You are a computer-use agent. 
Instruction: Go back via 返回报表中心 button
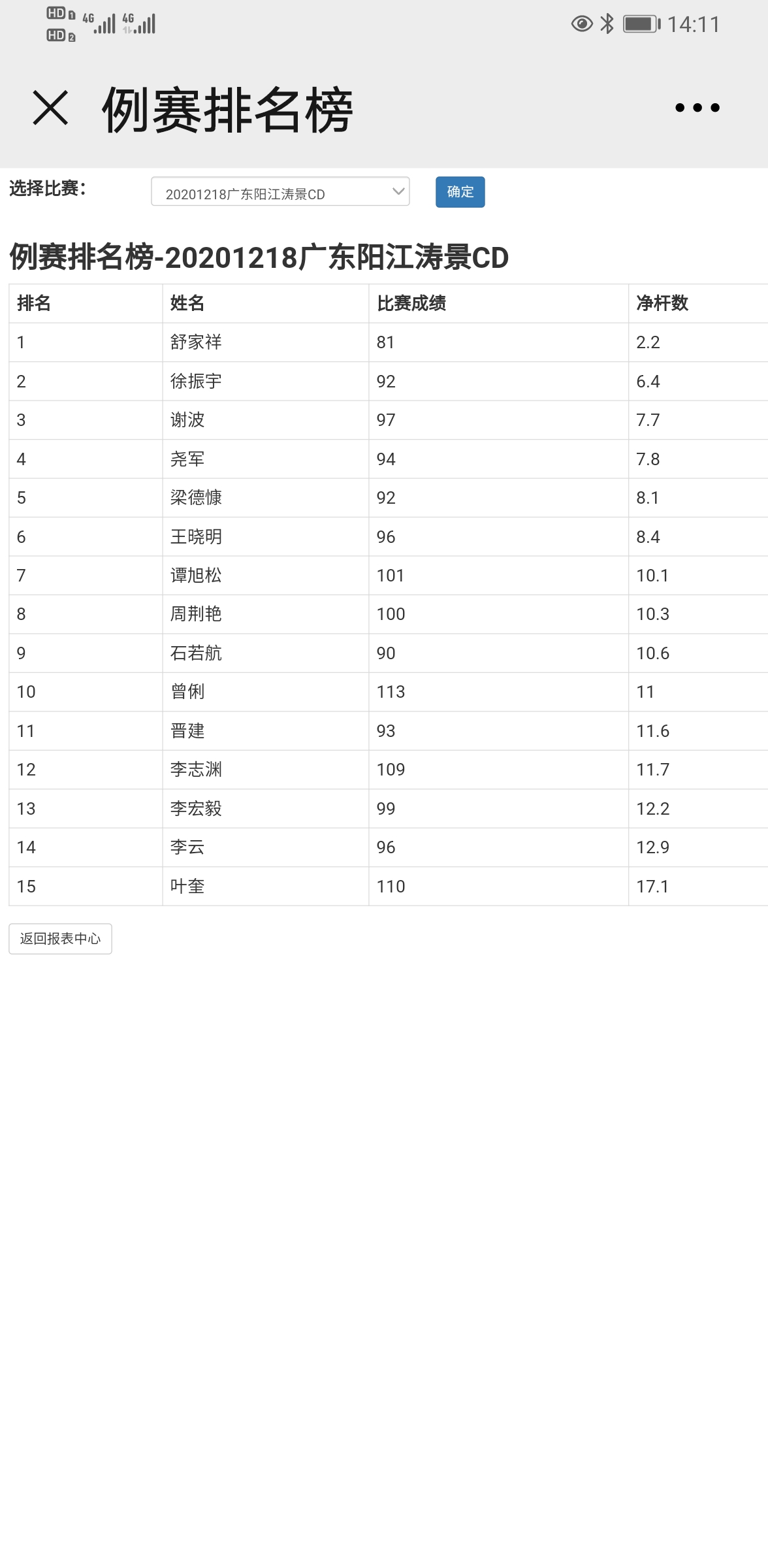(60, 939)
